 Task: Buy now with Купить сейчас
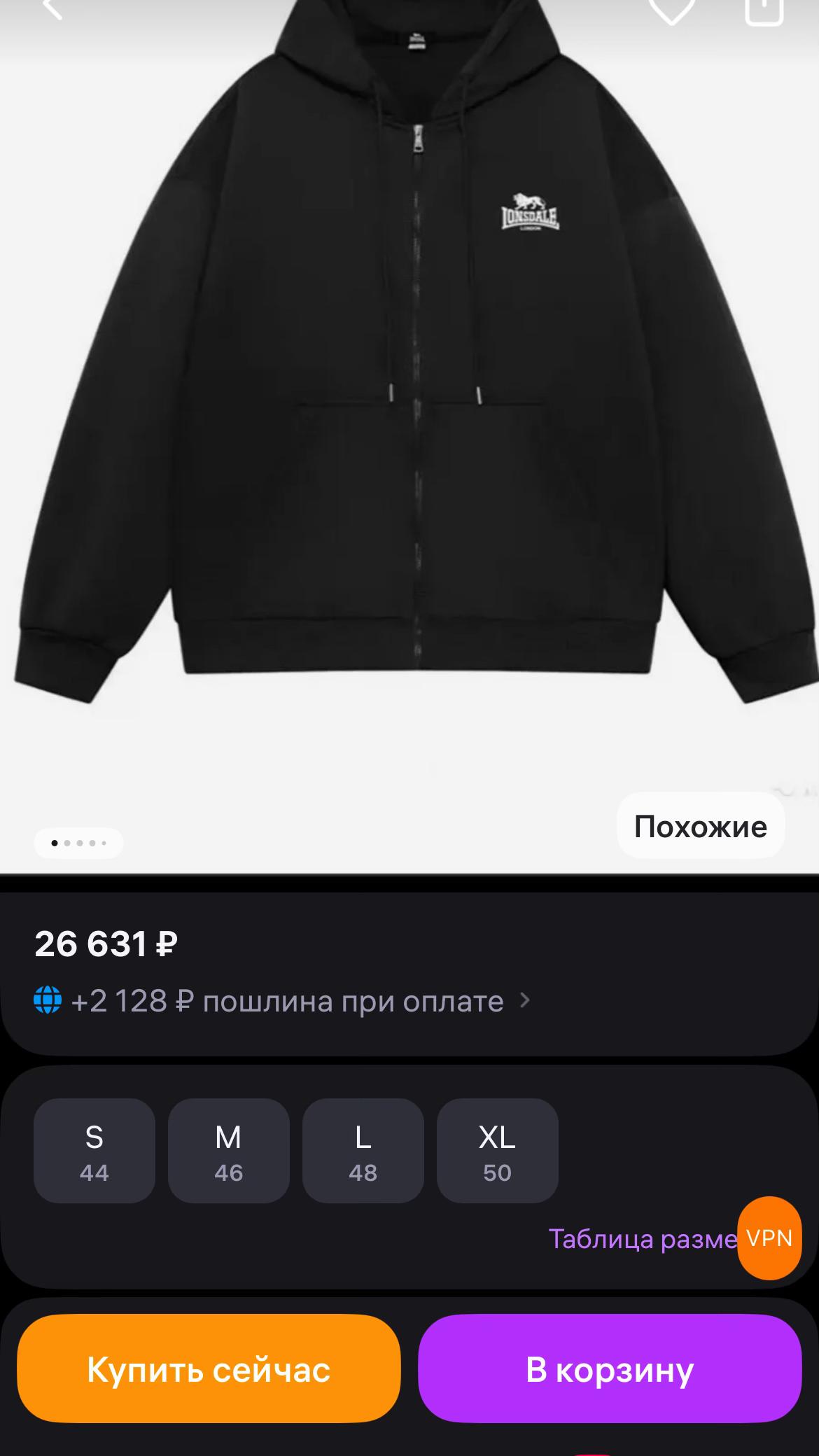tap(209, 1369)
